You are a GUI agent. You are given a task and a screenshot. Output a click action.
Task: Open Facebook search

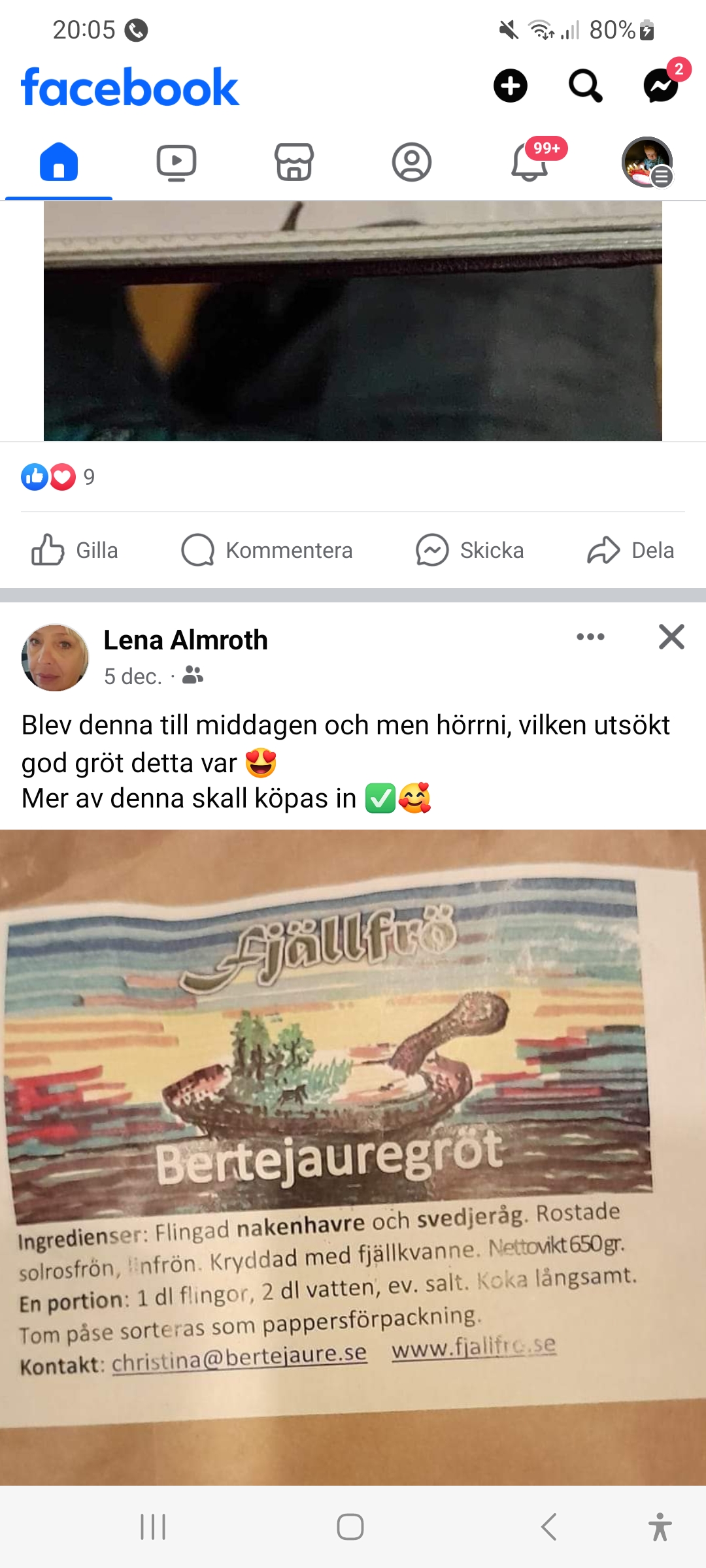[585, 86]
